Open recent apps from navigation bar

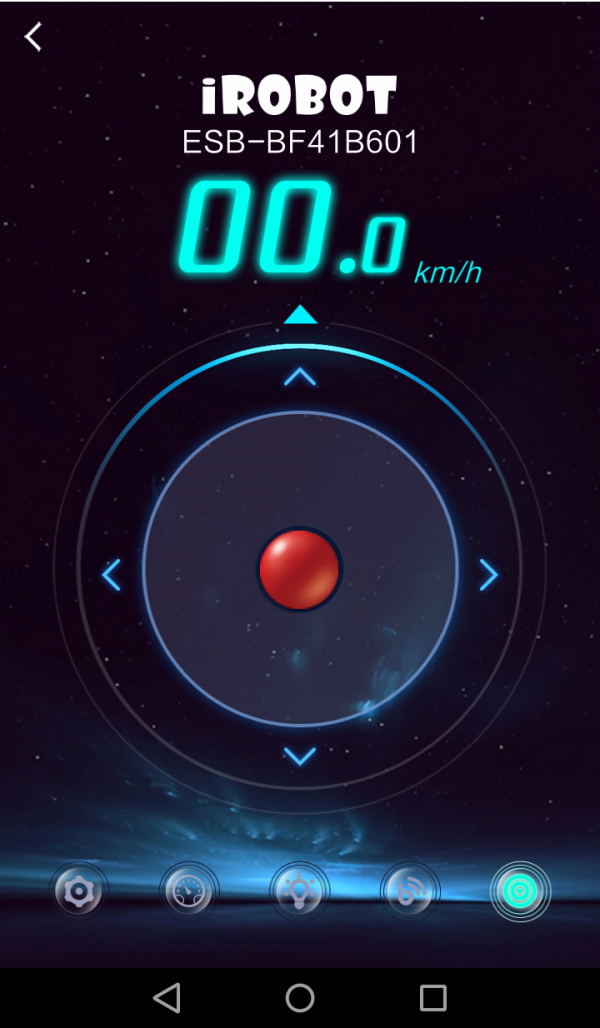[x=433, y=998]
